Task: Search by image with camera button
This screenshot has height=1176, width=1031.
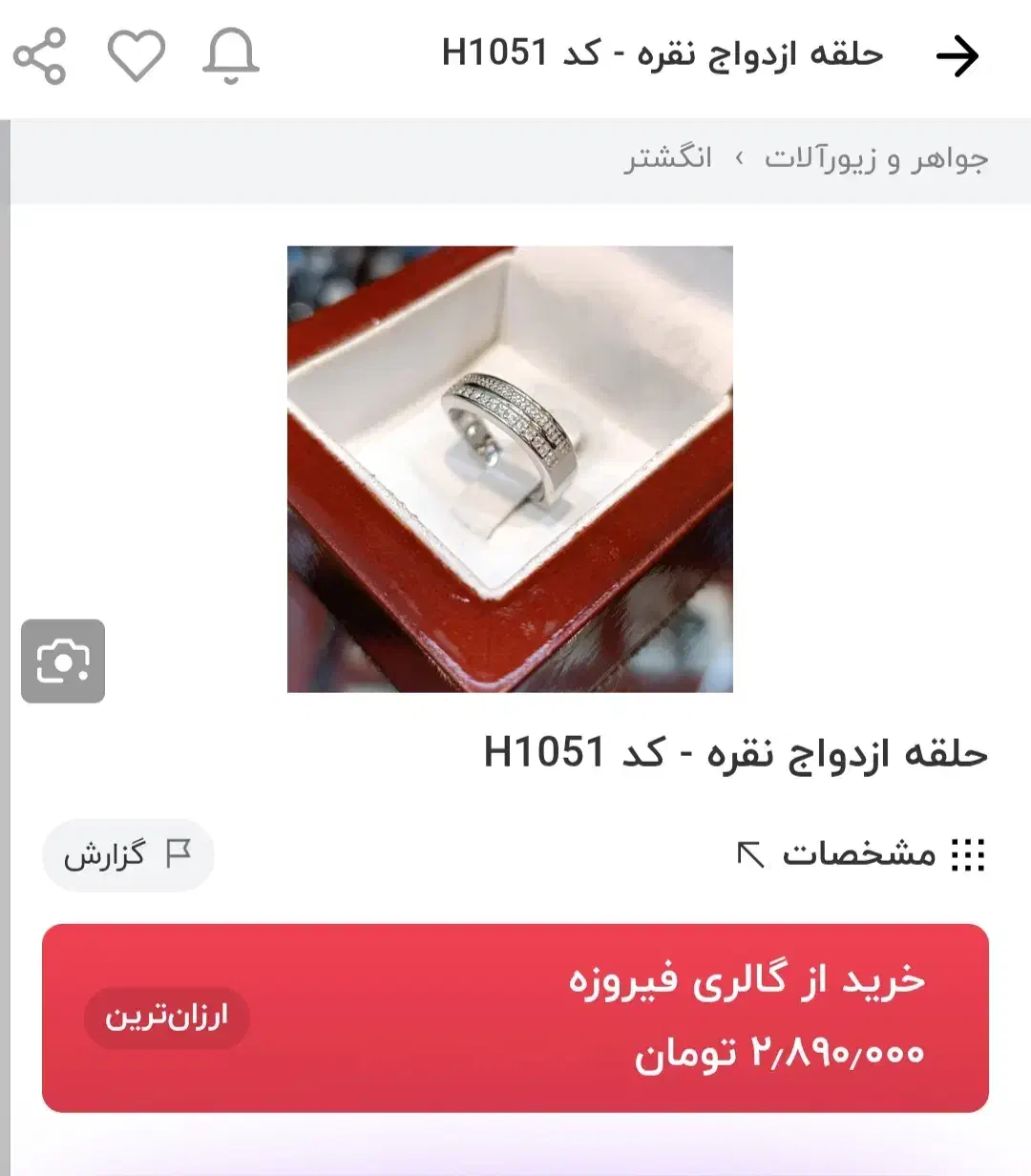Action: [x=63, y=661]
